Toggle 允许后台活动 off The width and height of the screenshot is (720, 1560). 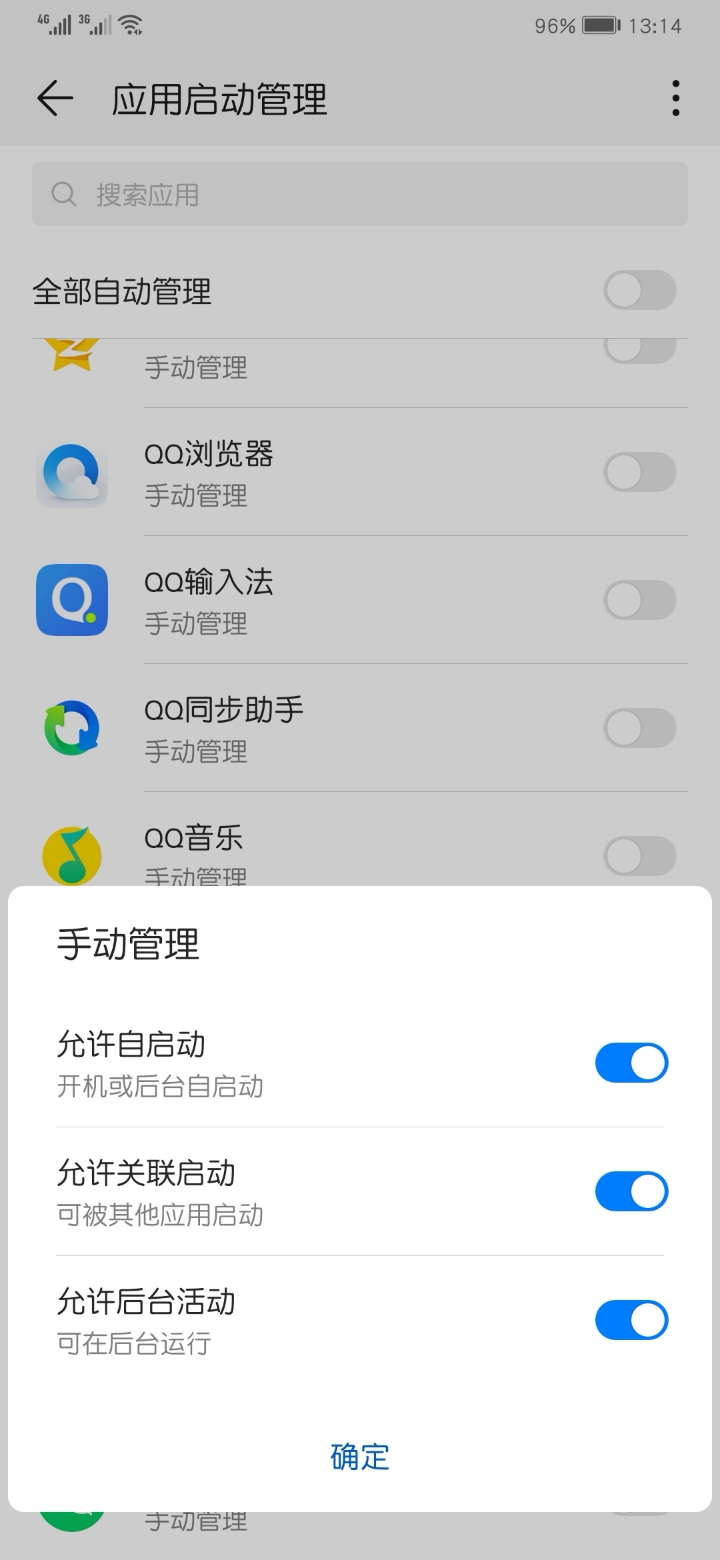point(631,1320)
